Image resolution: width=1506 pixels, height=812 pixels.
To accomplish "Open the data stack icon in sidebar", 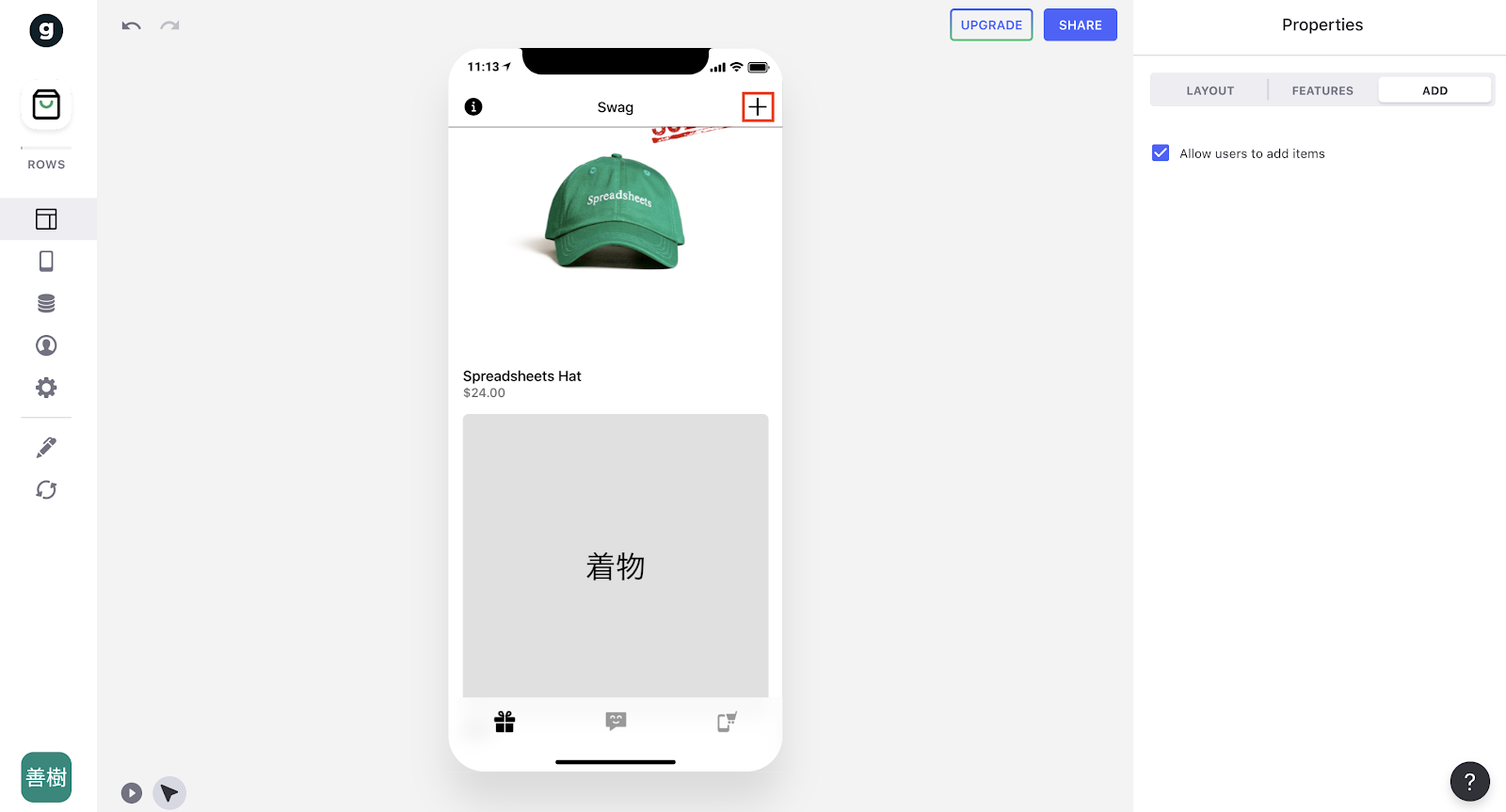I will 46,303.
